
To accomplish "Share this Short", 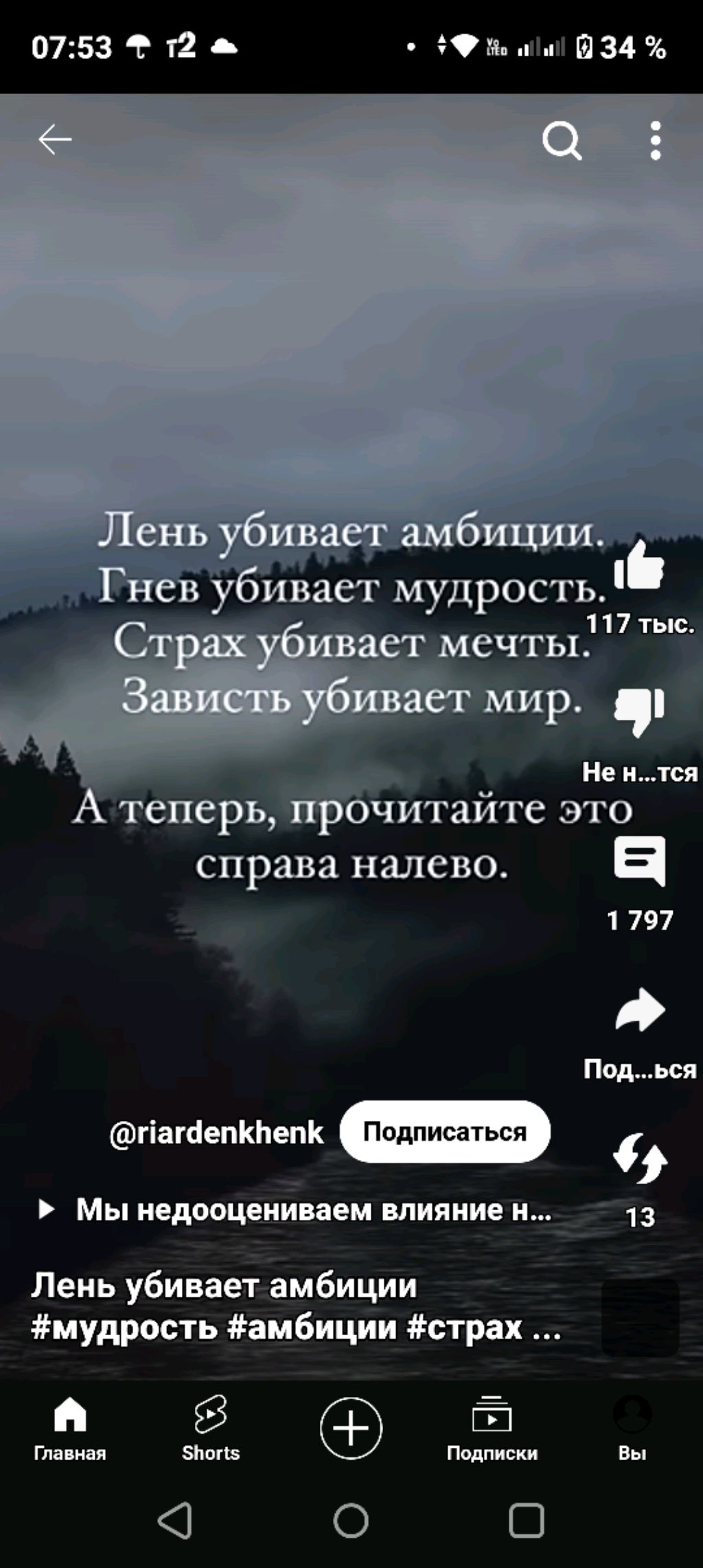I will click(639, 1011).
